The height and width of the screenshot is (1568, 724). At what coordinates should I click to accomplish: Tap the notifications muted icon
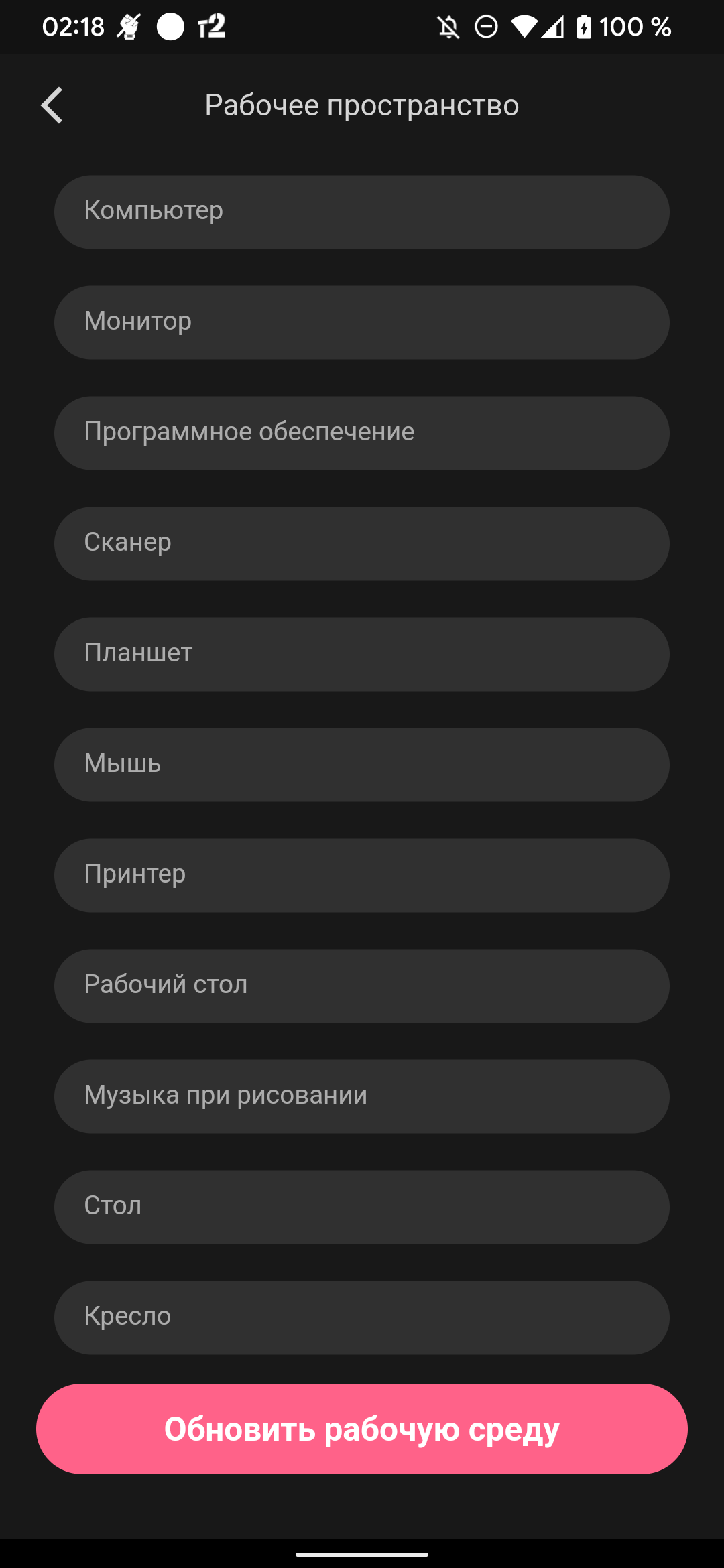[448, 27]
